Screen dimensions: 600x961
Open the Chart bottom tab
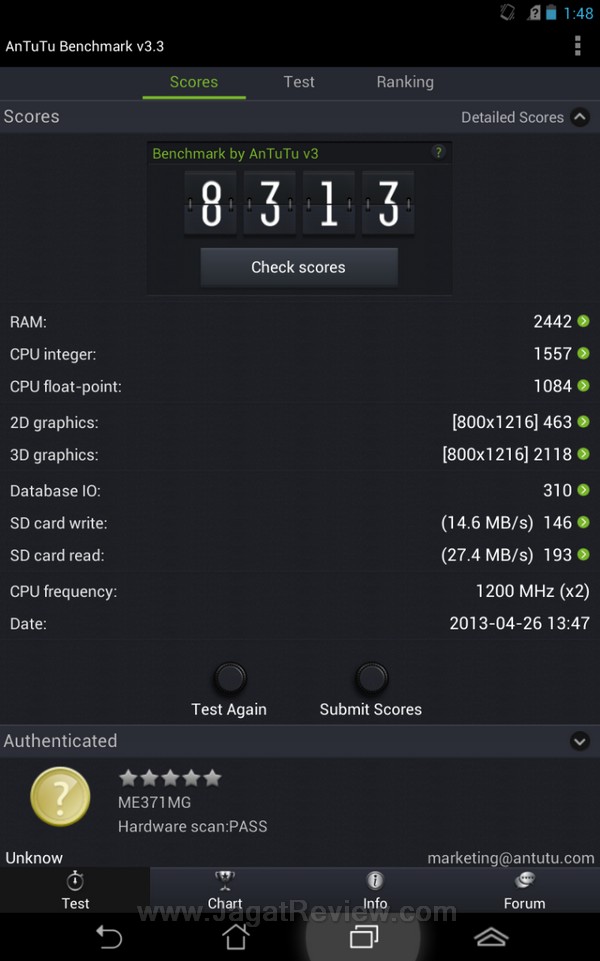[225, 890]
